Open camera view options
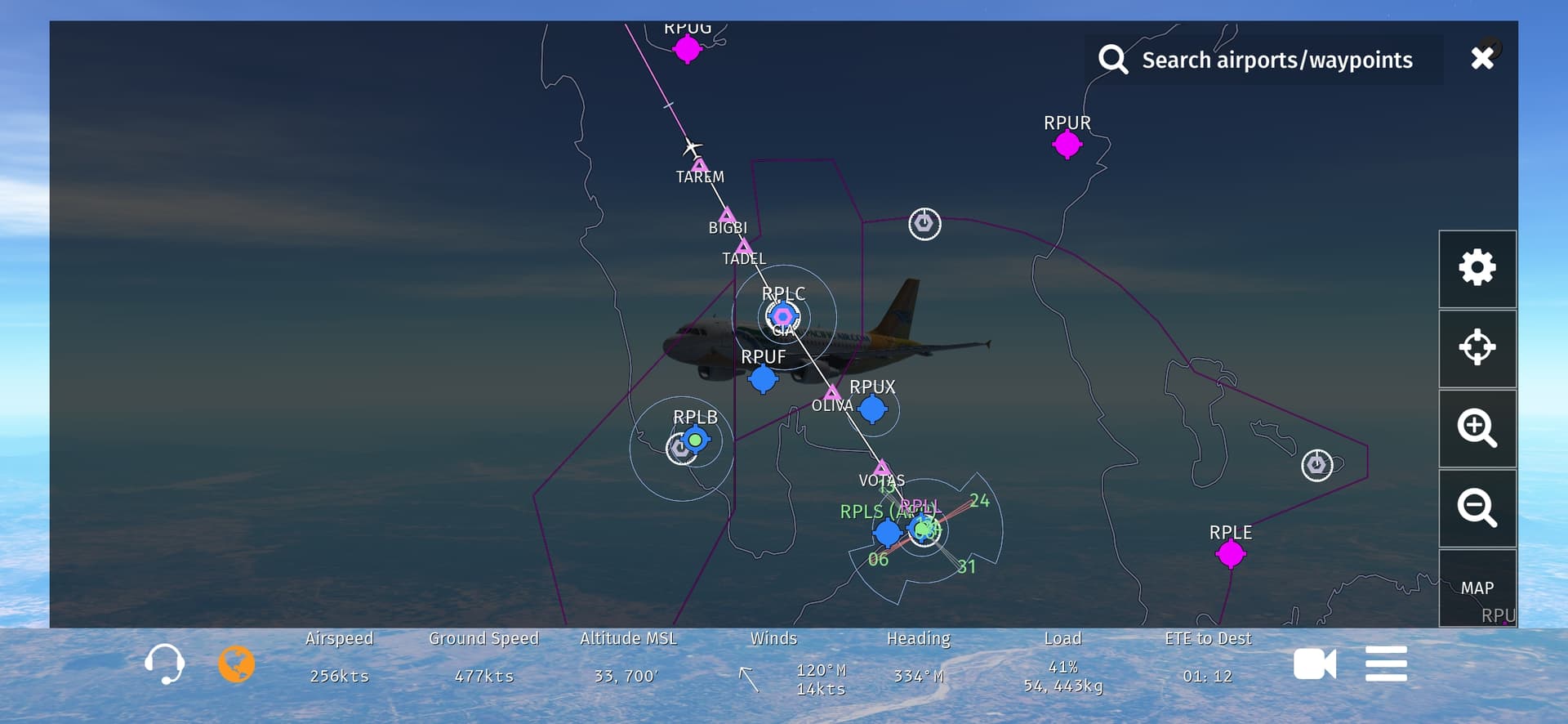This screenshot has height=724, width=1568. tap(1314, 664)
